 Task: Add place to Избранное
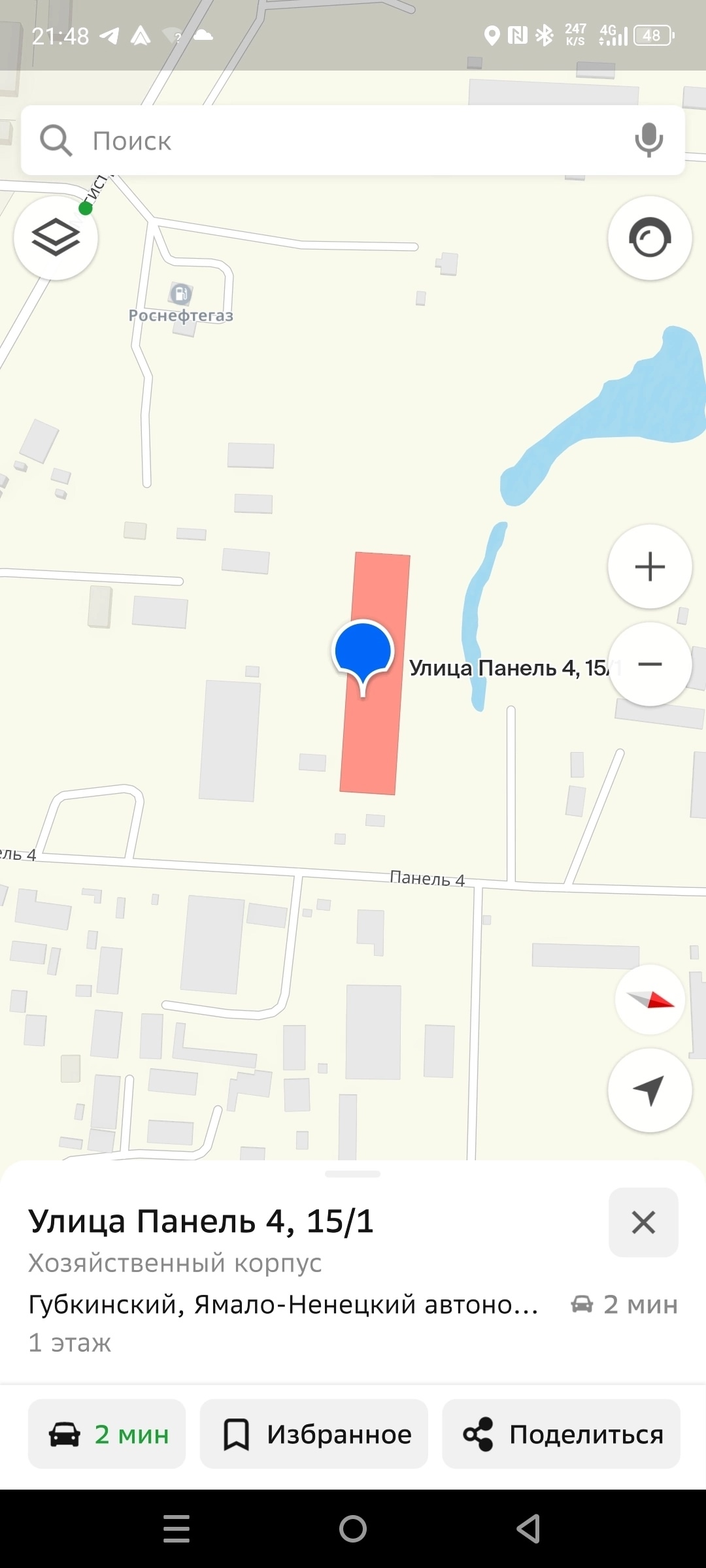point(314,1434)
